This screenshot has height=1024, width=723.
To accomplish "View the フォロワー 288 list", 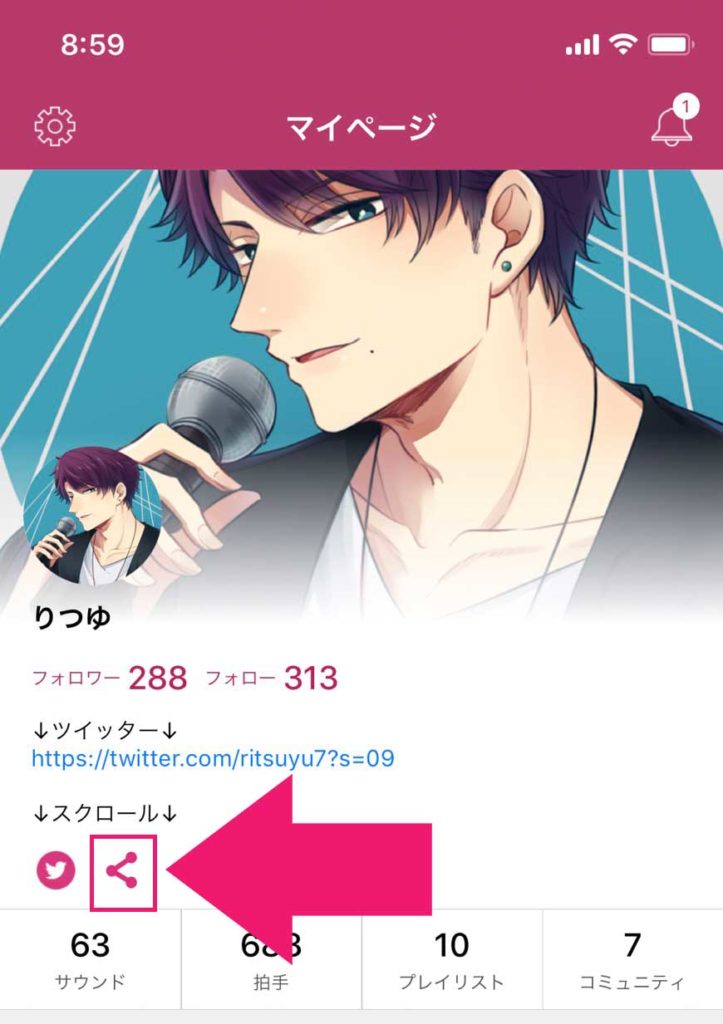I will tap(110, 679).
